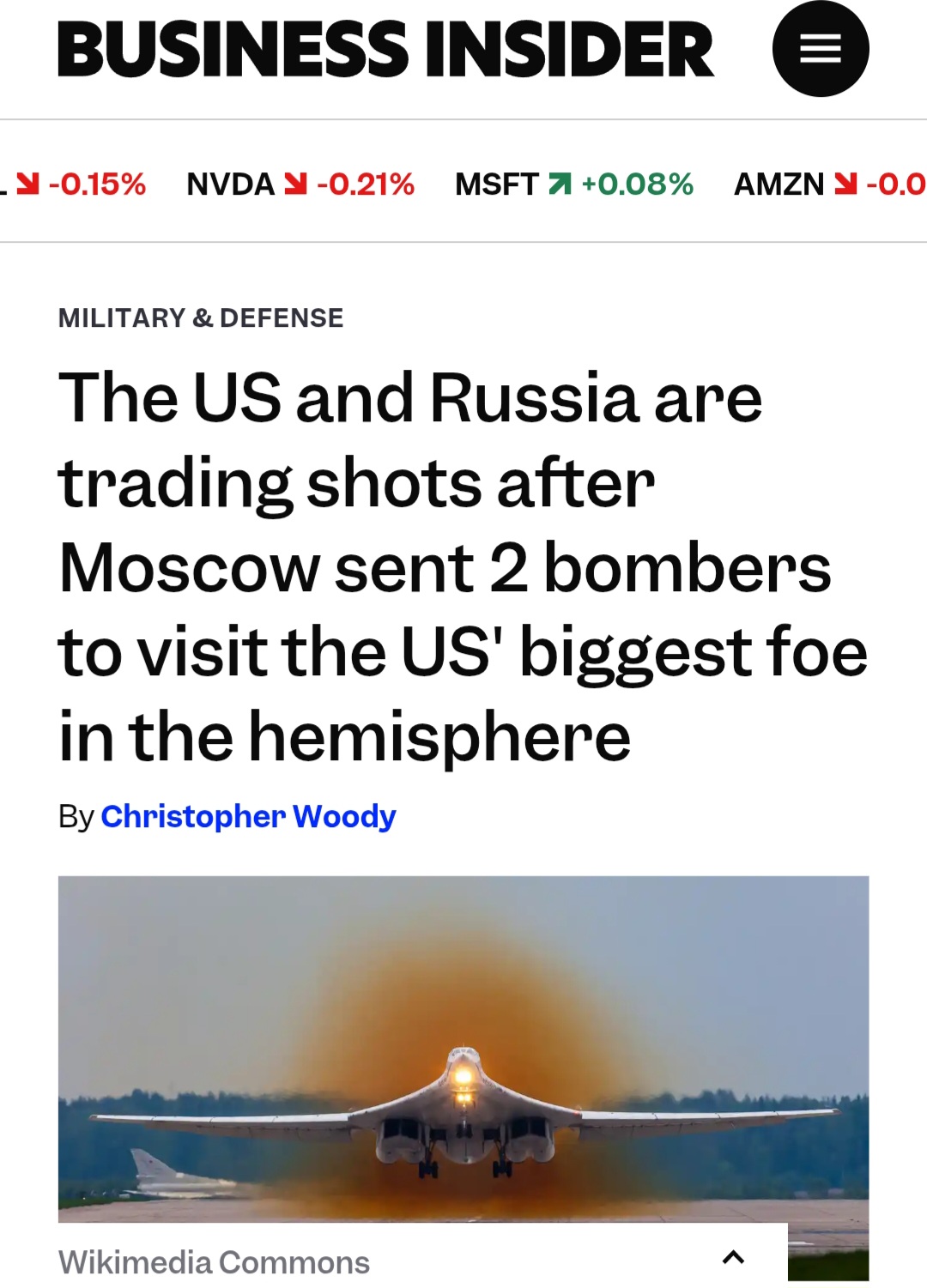View author Christopher Woody's profile
This screenshot has width=927, height=1288.
point(248,816)
